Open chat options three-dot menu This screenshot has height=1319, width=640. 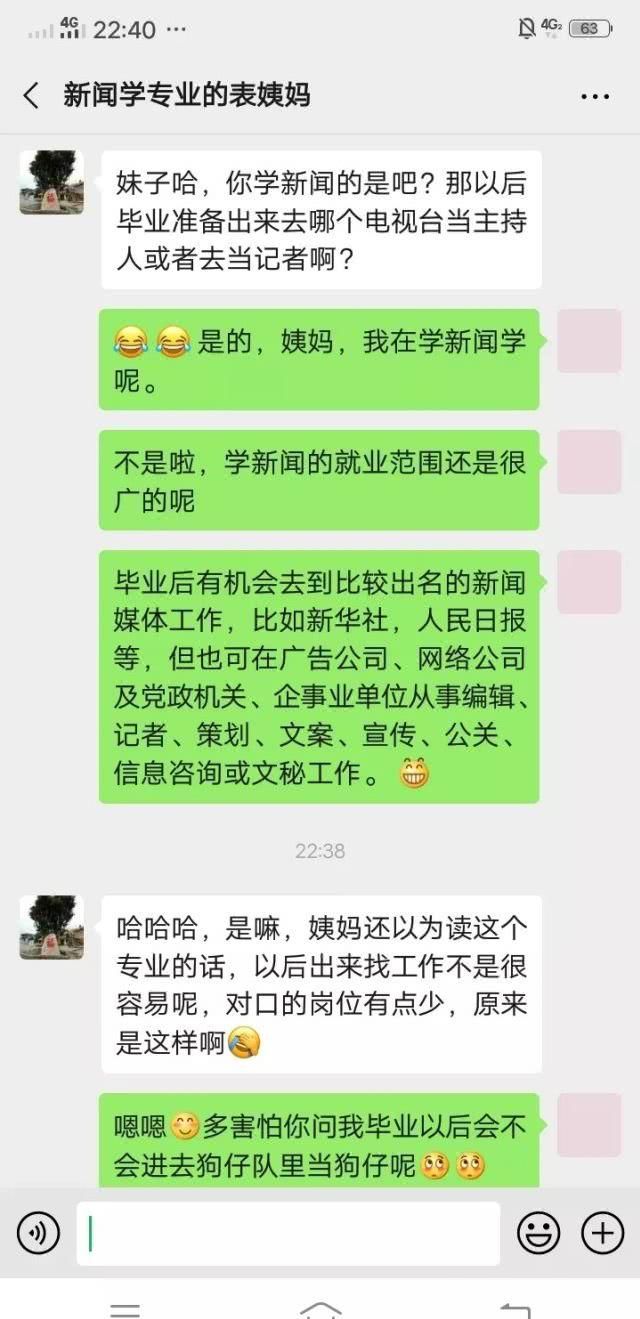pyautogui.click(x=595, y=96)
